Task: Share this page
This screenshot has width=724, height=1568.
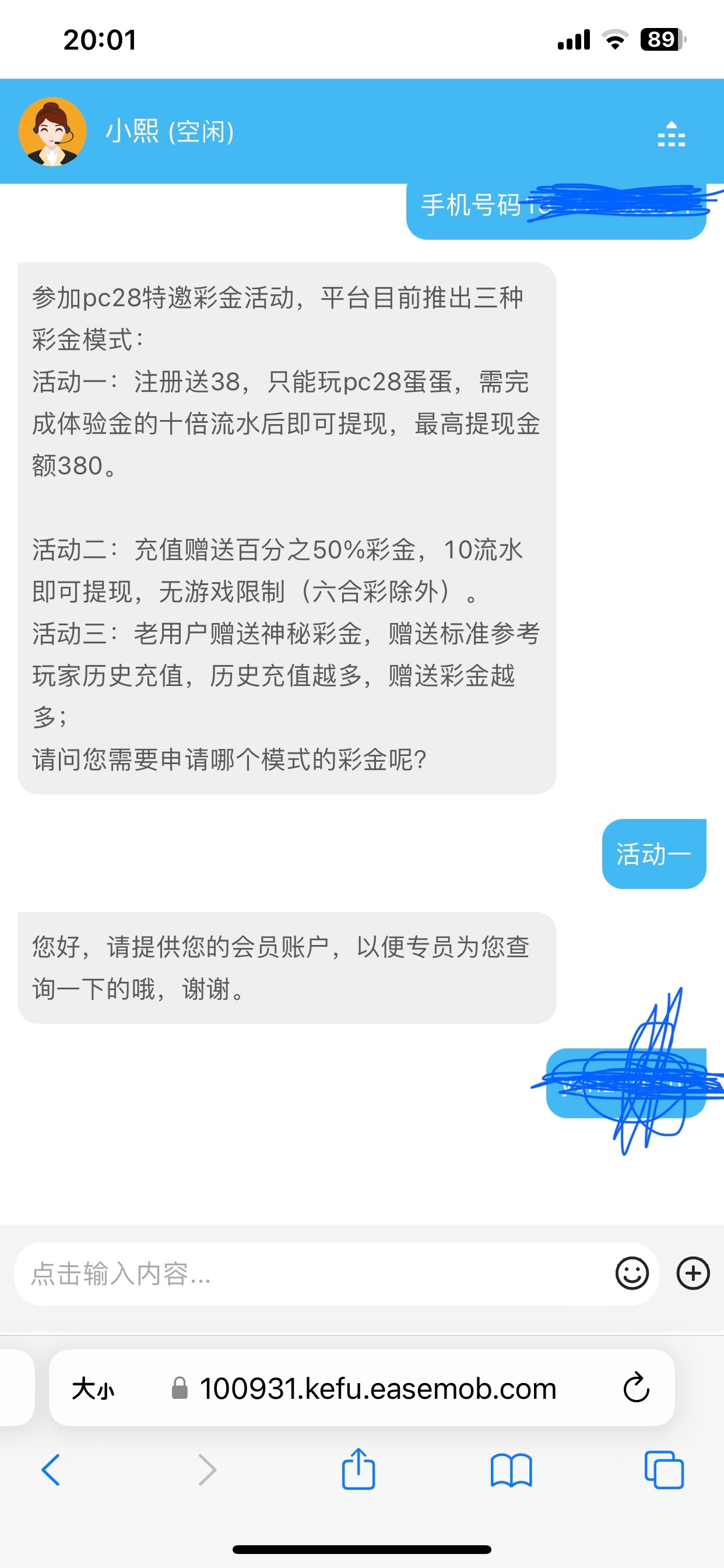Action: 359,1469
